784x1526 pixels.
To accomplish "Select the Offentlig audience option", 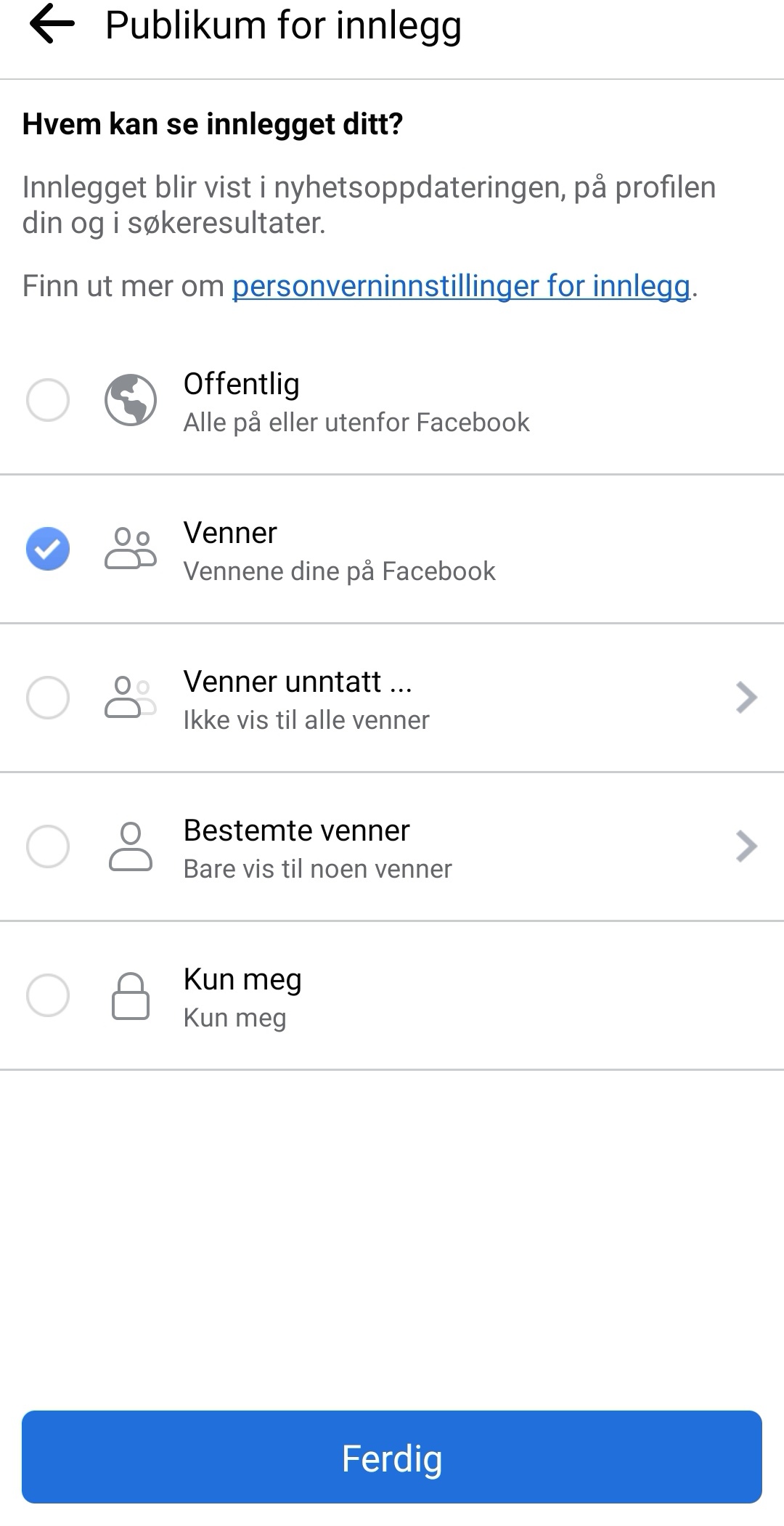I will [x=392, y=400].
